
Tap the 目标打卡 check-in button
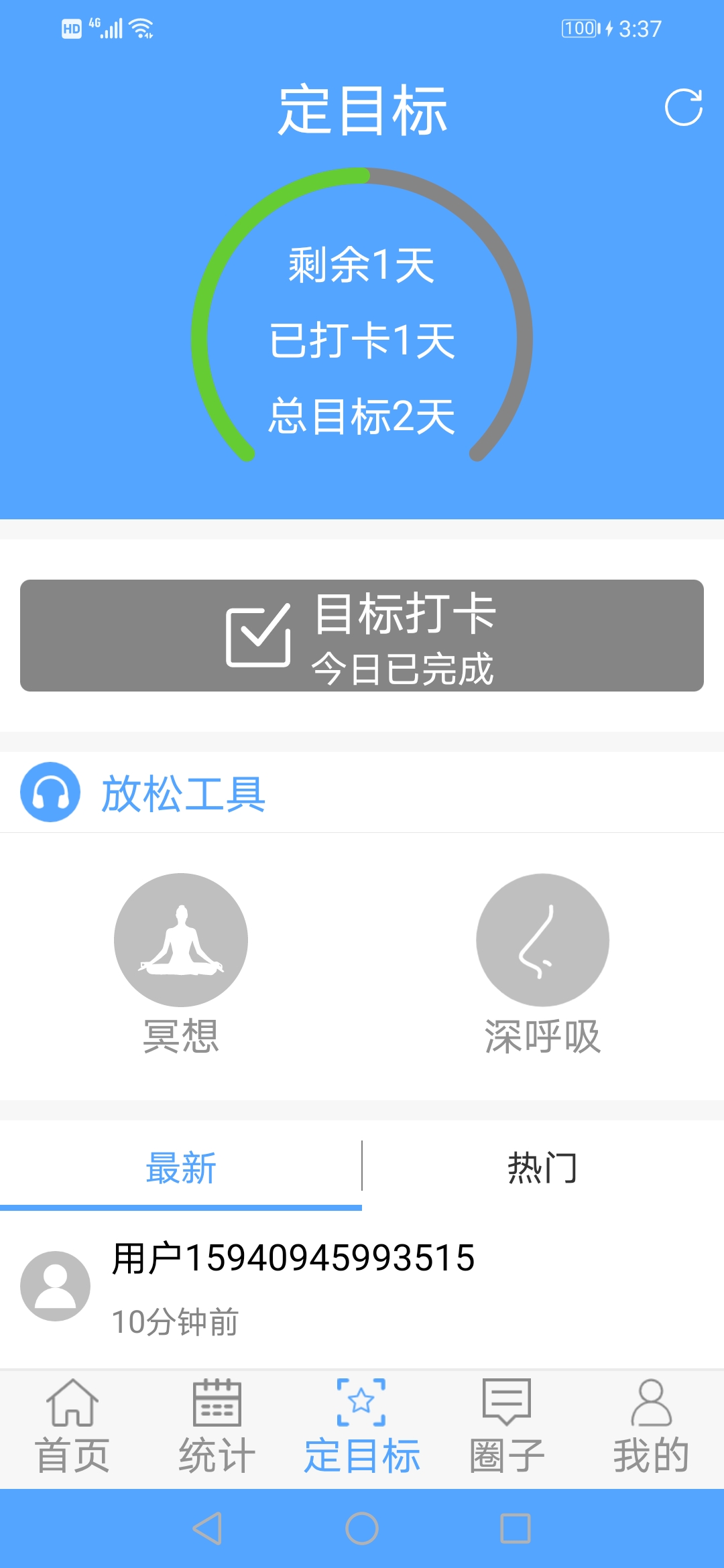(362, 635)
